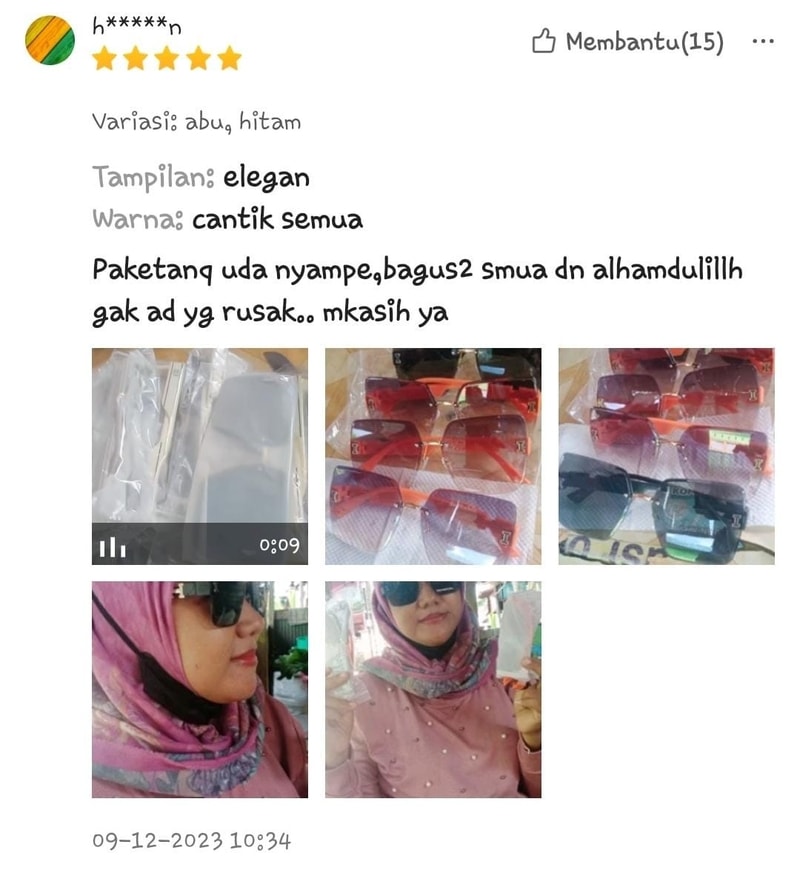
Task: View the photo including the black sunglasses pair
Action: coord(665,456)
